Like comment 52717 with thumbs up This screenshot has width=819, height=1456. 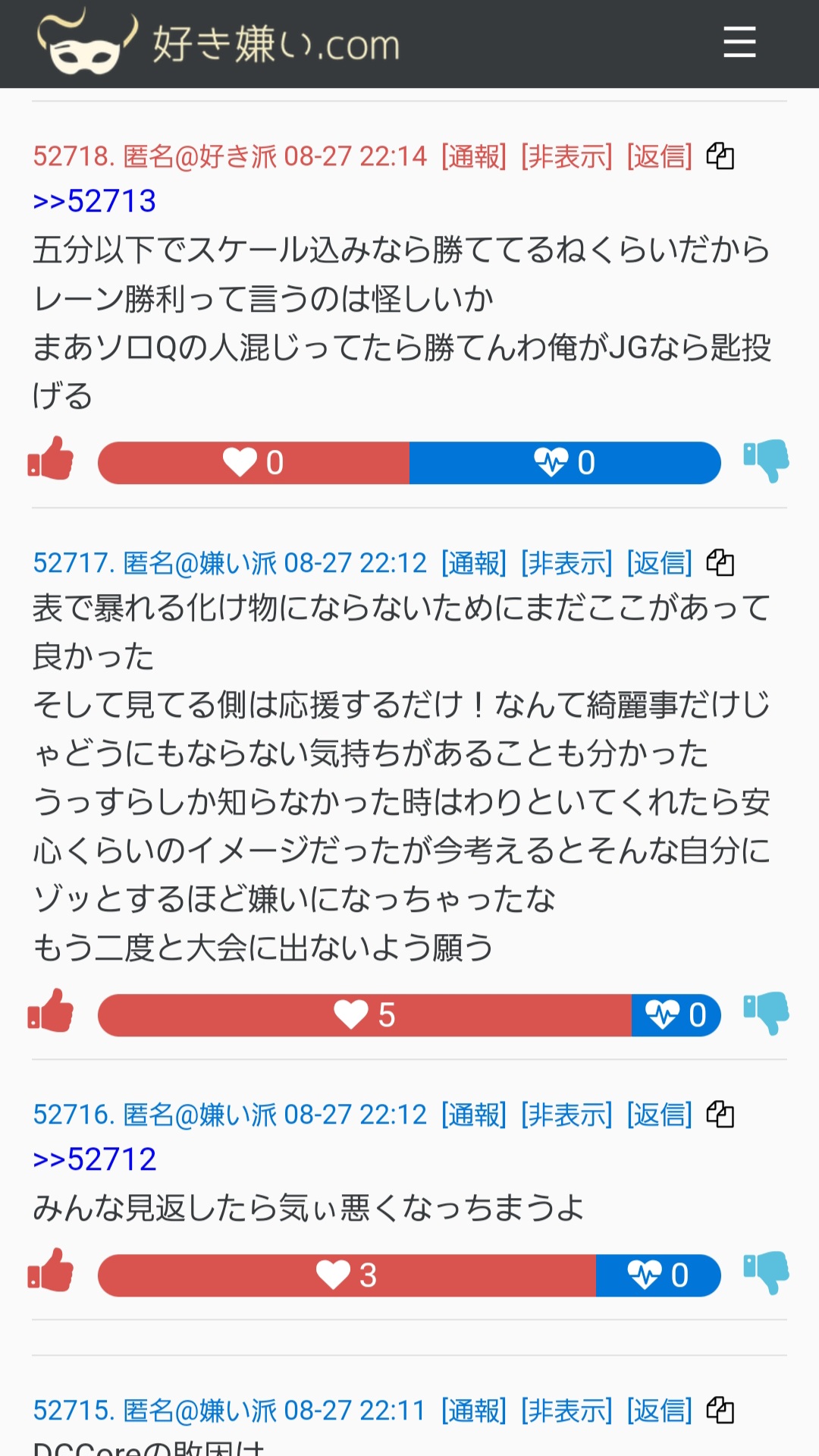(51, 1011)
